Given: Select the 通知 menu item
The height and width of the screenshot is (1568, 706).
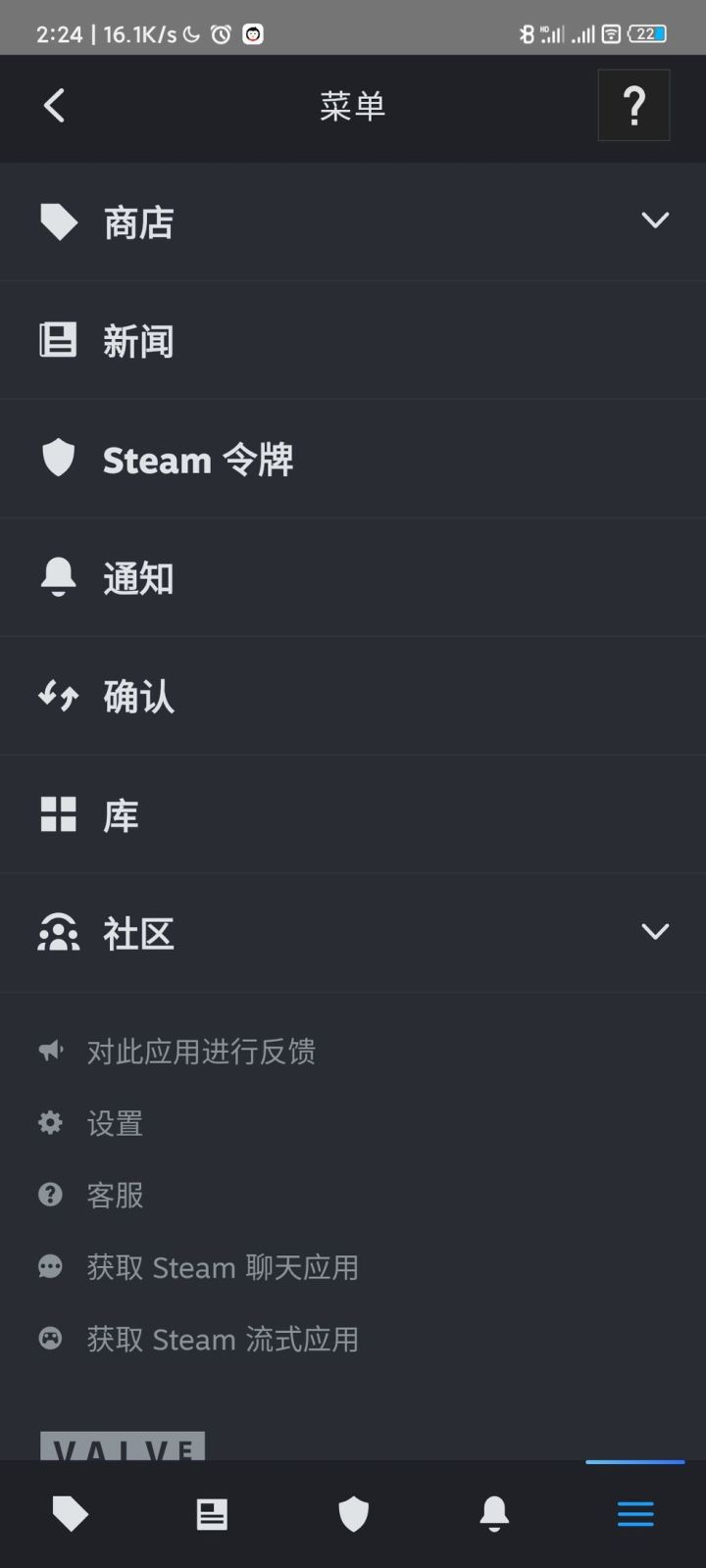Looking at the screenshot, I should (x=137, y=577).
